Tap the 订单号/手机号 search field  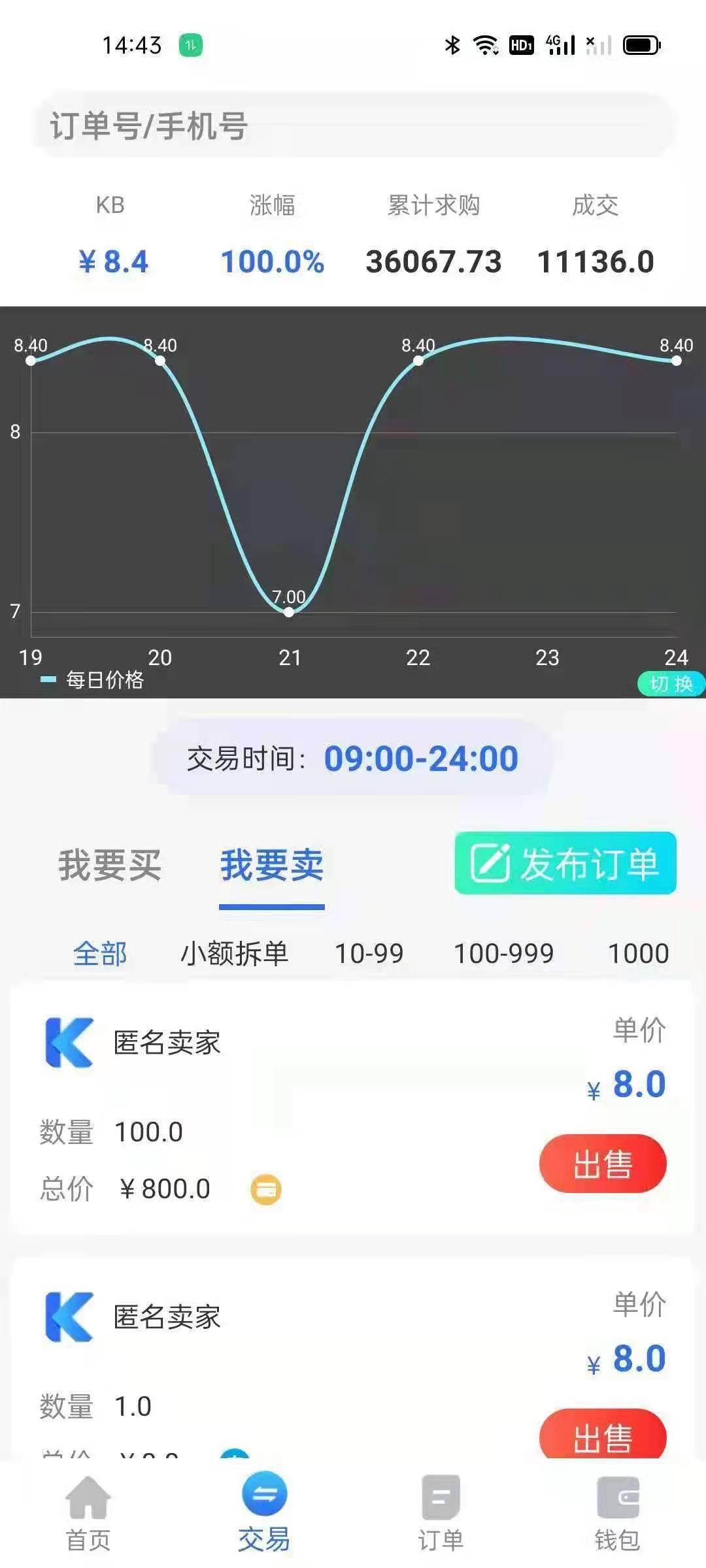tap(353, 125)
